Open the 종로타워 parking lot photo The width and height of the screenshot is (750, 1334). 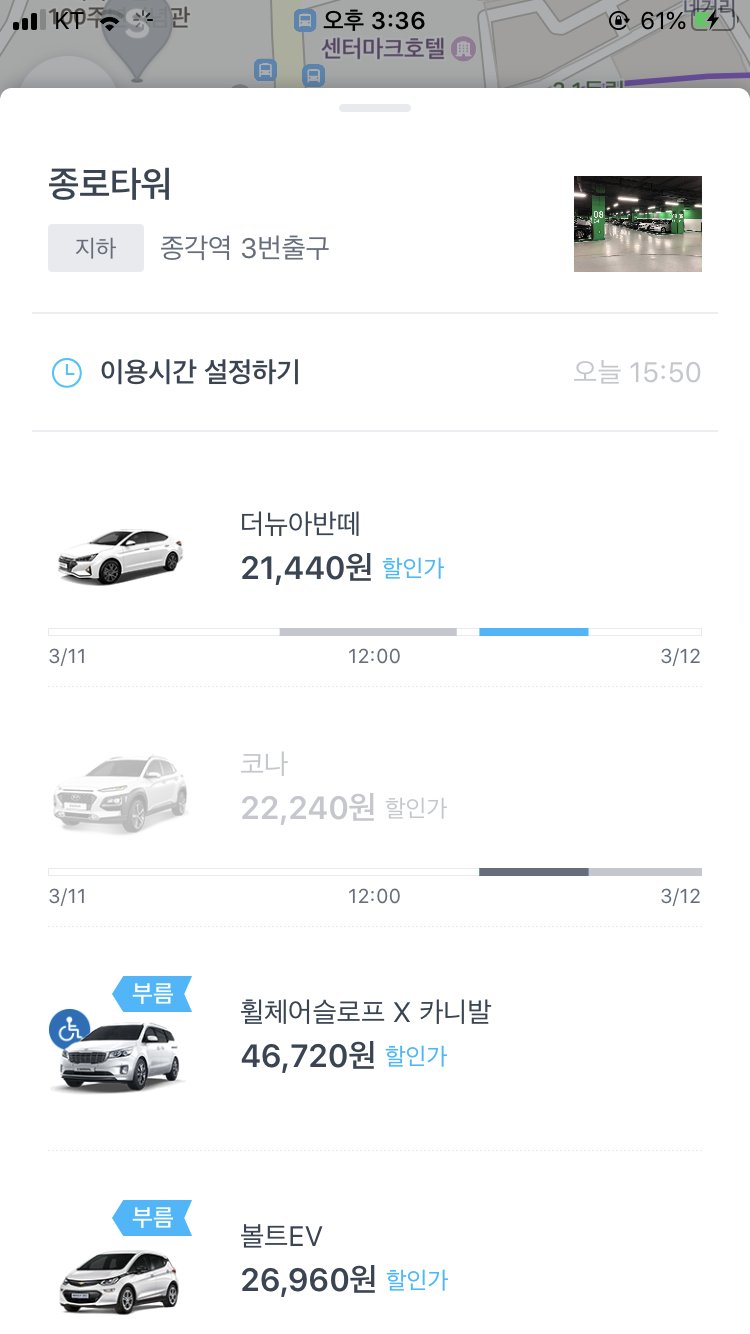tap(637, 224)
